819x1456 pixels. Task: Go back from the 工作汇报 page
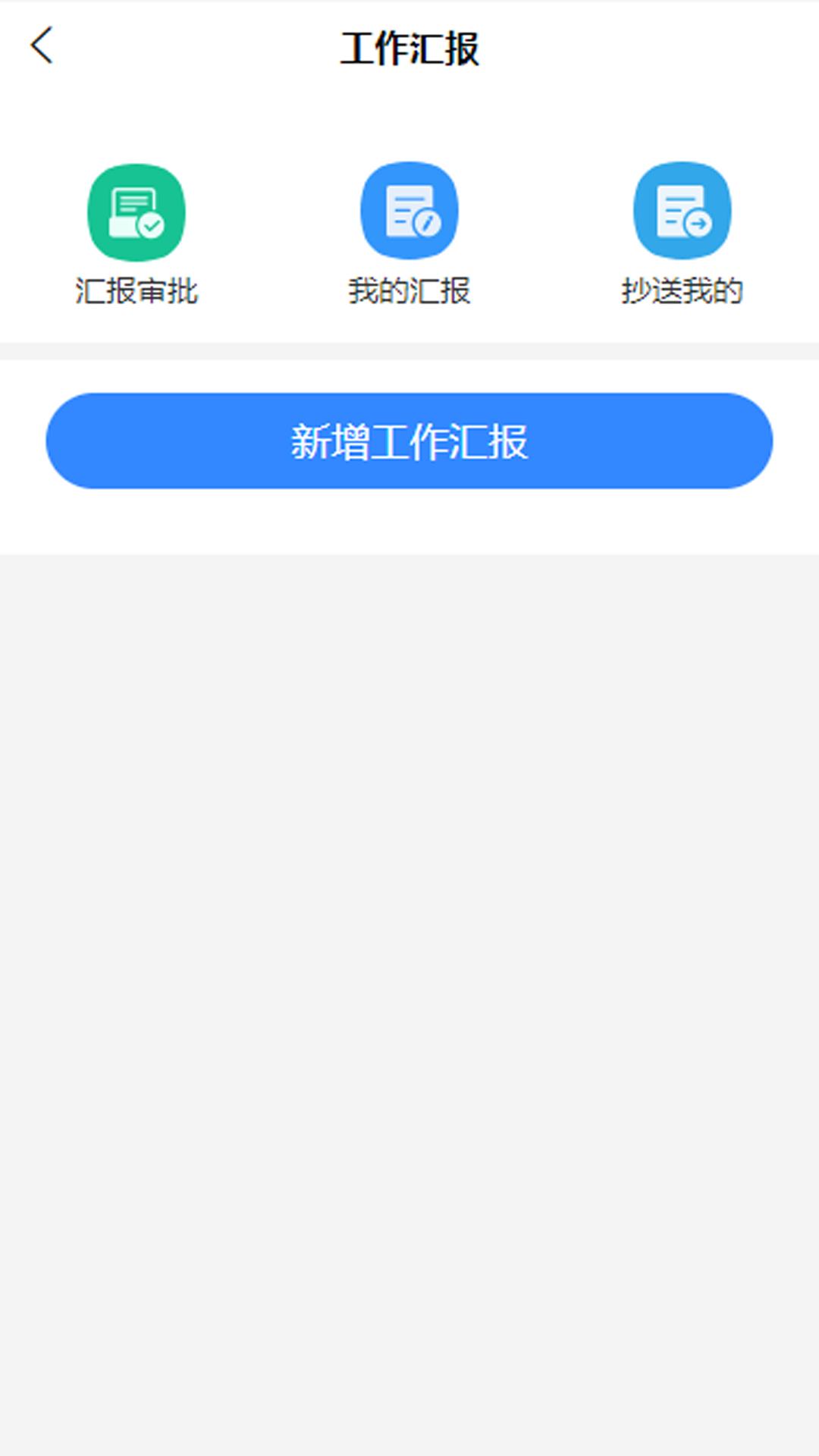tap(42, 46)
